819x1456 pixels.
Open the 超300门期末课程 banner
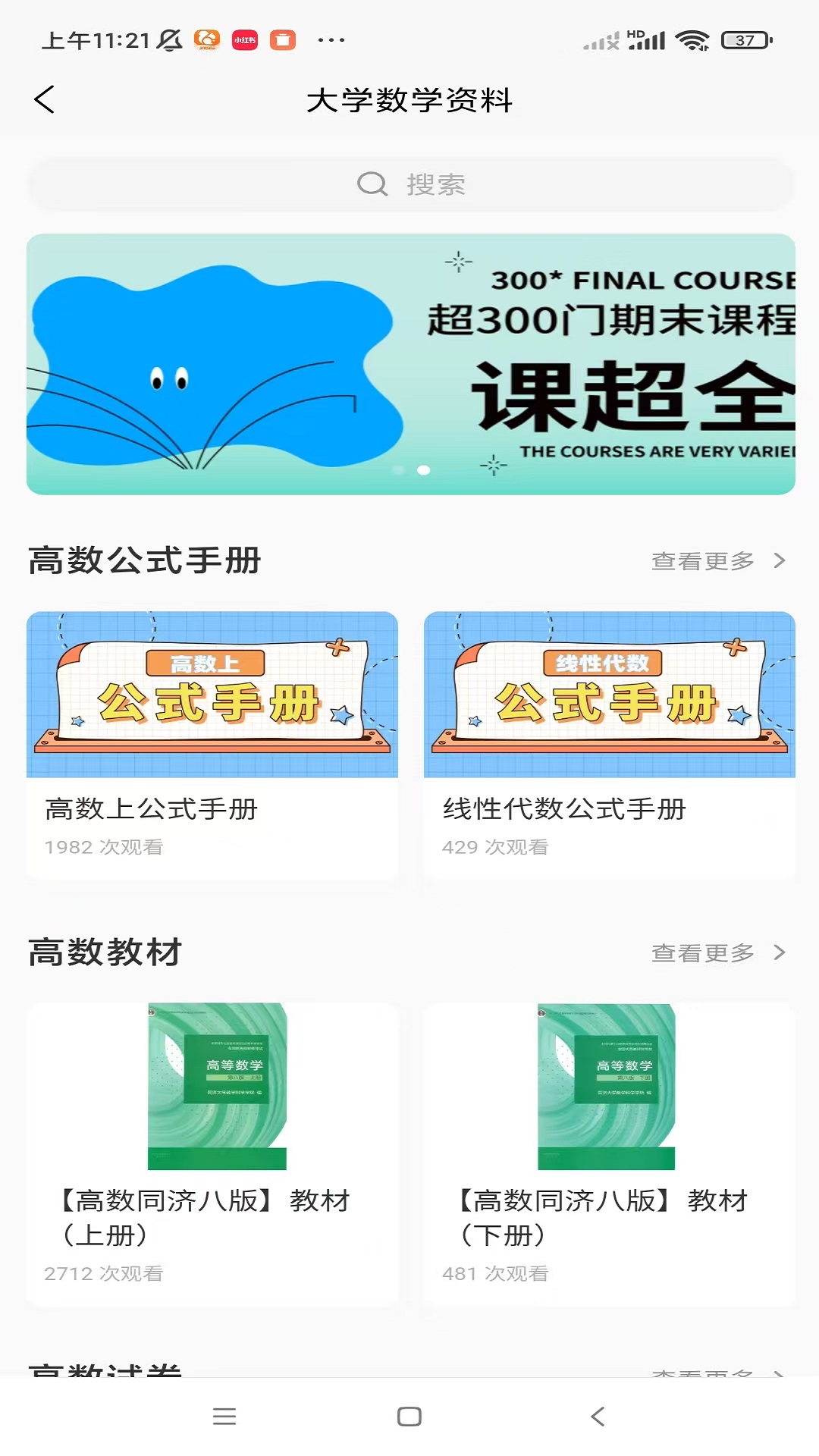click(410, 364)
